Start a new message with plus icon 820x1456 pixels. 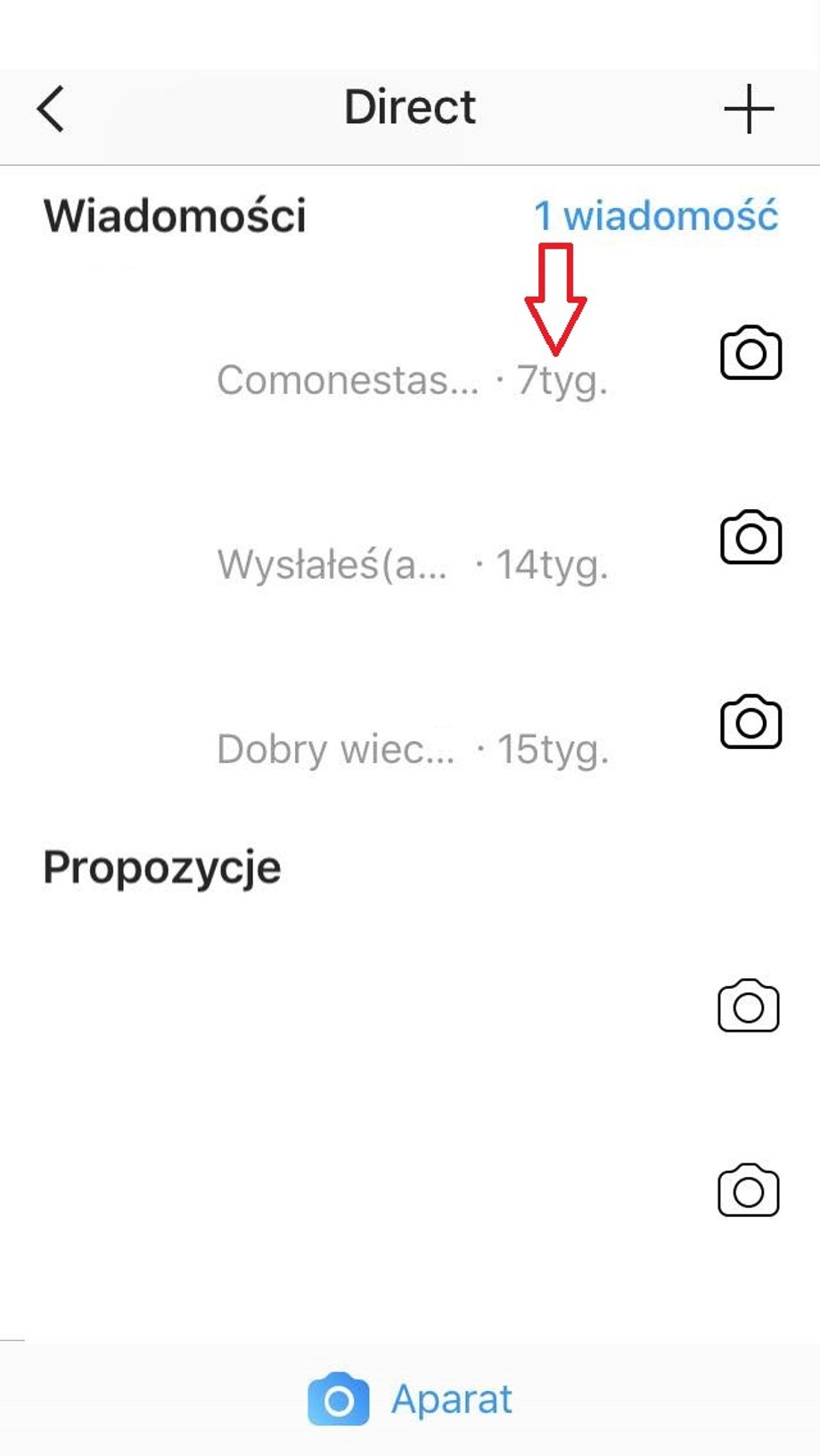click(749, 109)
